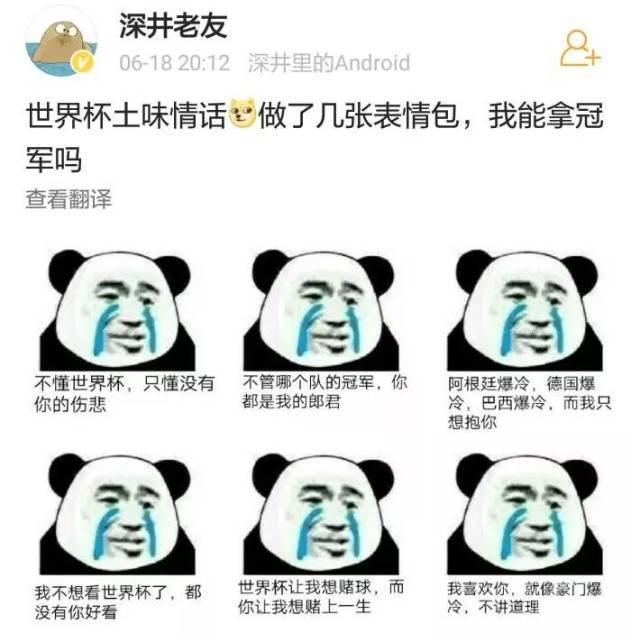Tap 查看翻译 to translate the post

click(68, 199)
